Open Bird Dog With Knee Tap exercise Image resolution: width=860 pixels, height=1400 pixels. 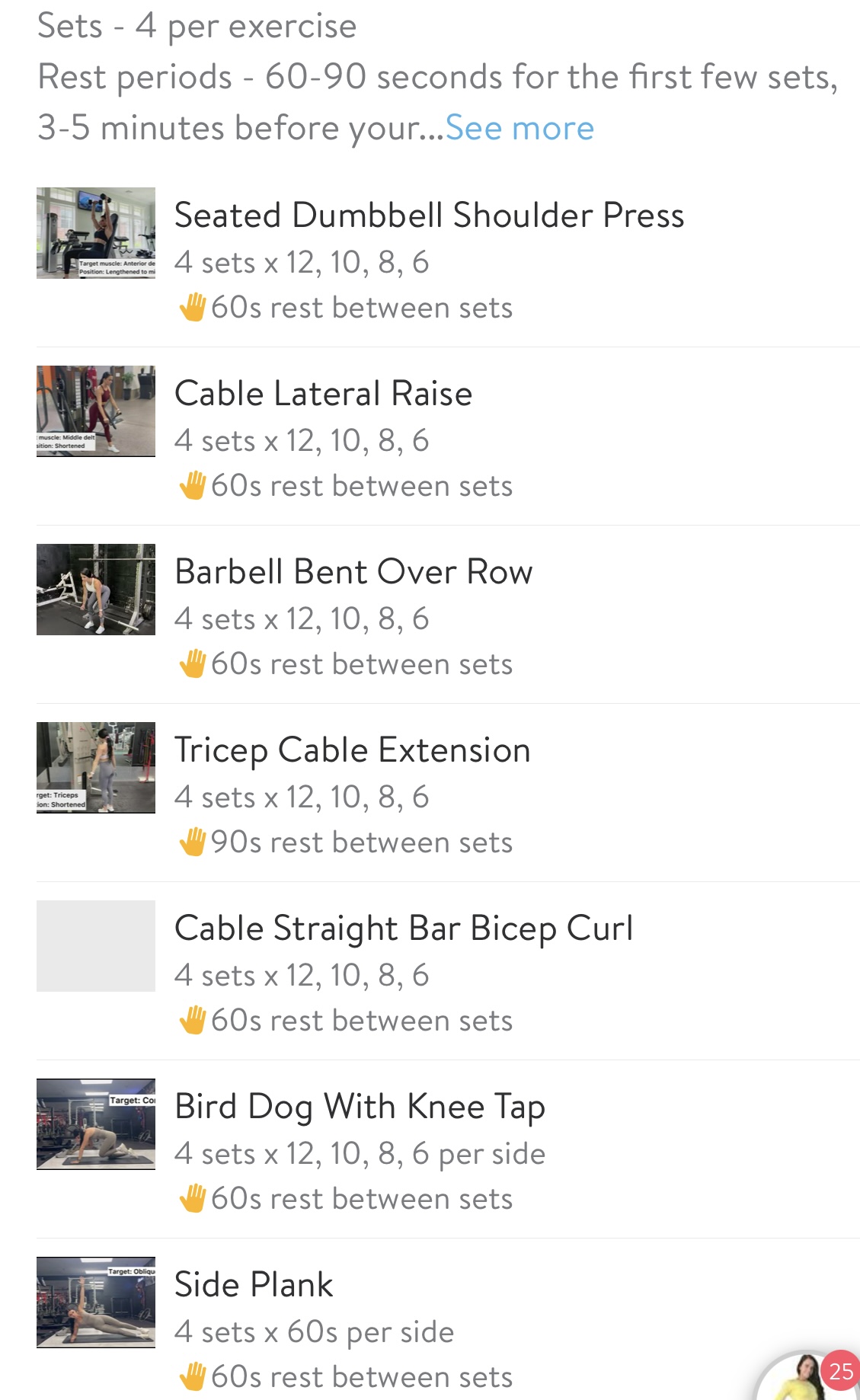coord(448,1149)
